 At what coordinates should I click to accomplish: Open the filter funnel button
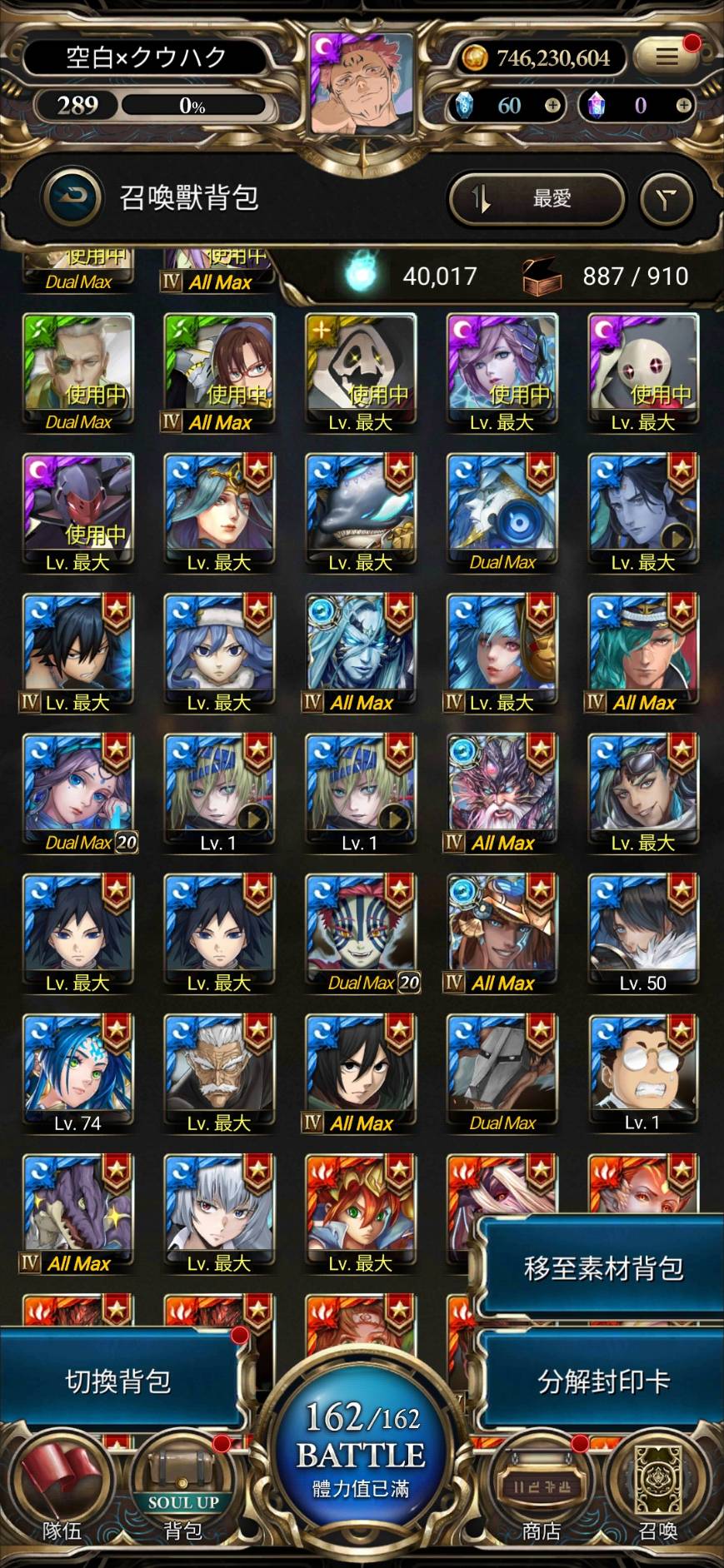[x=666, y=199]
